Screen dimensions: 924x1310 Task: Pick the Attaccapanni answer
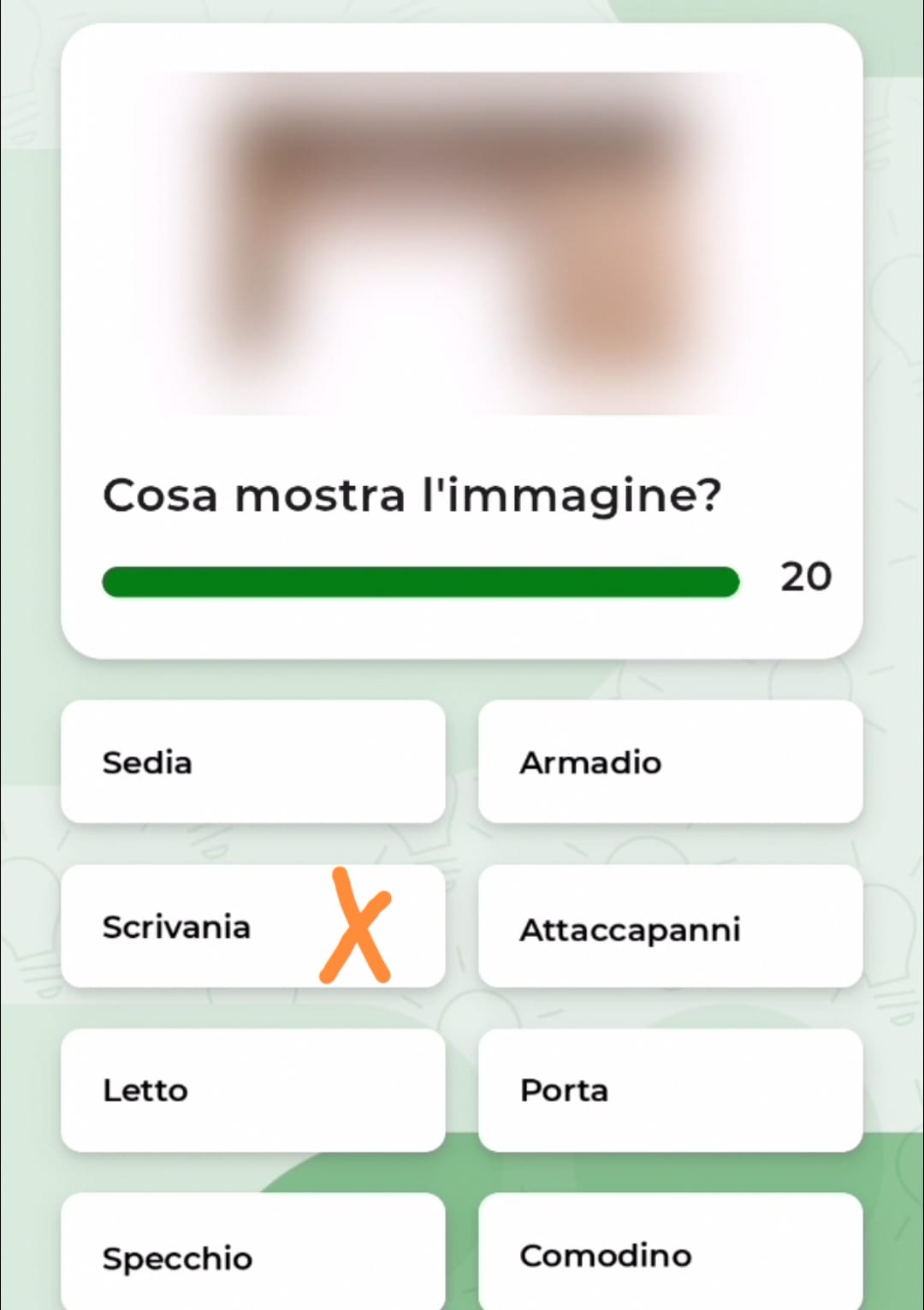tap(670, 926)
